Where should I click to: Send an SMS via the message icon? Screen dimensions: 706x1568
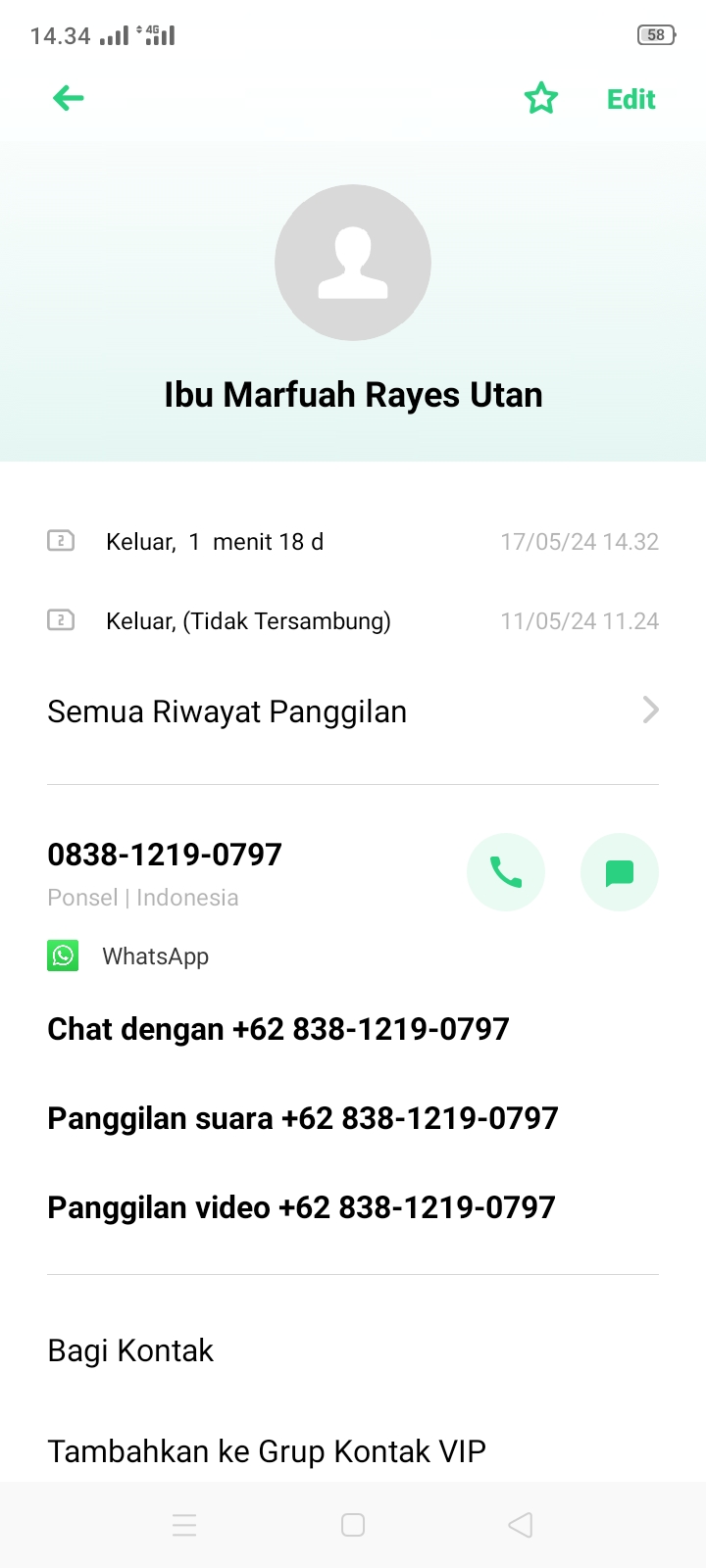pos(620,872)
